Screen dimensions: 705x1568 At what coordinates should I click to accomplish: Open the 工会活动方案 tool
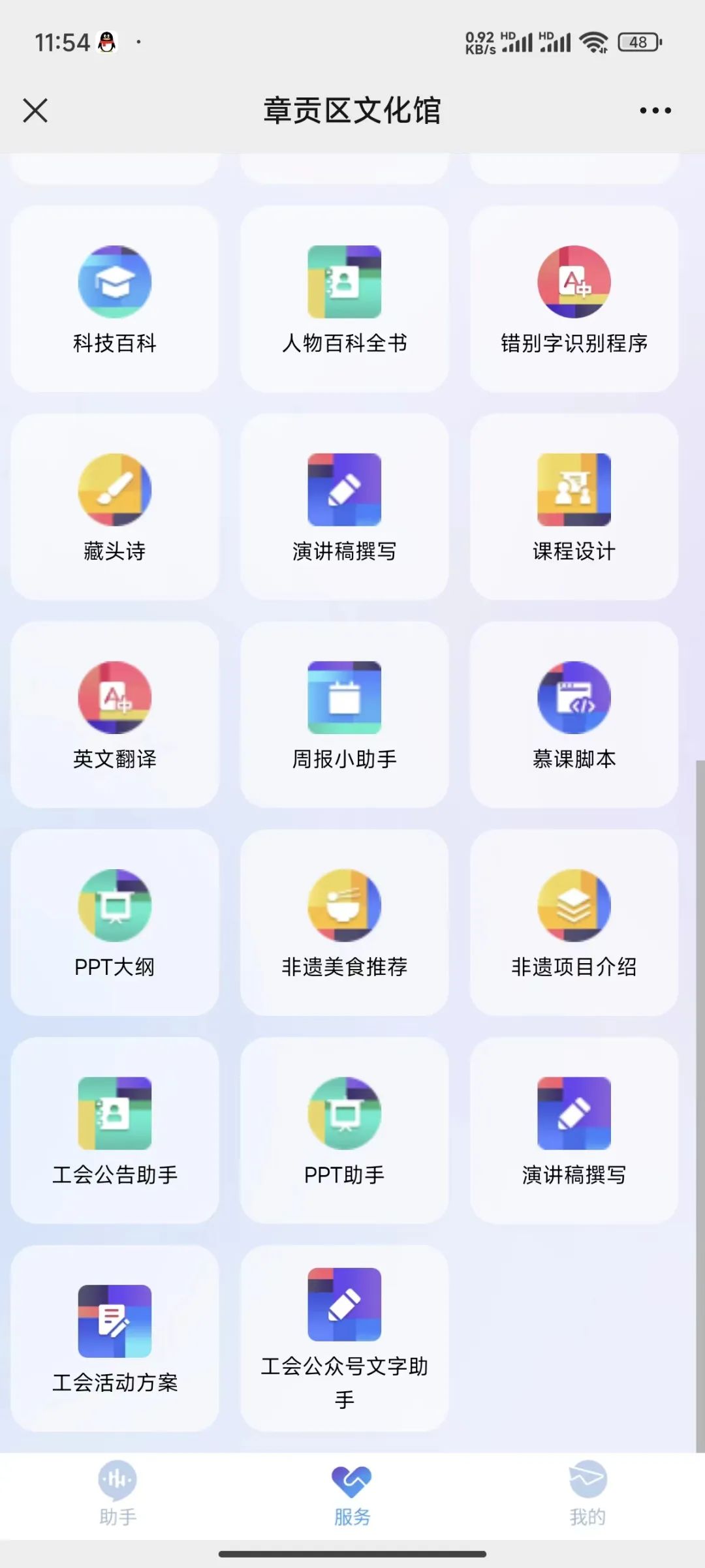115,1338
